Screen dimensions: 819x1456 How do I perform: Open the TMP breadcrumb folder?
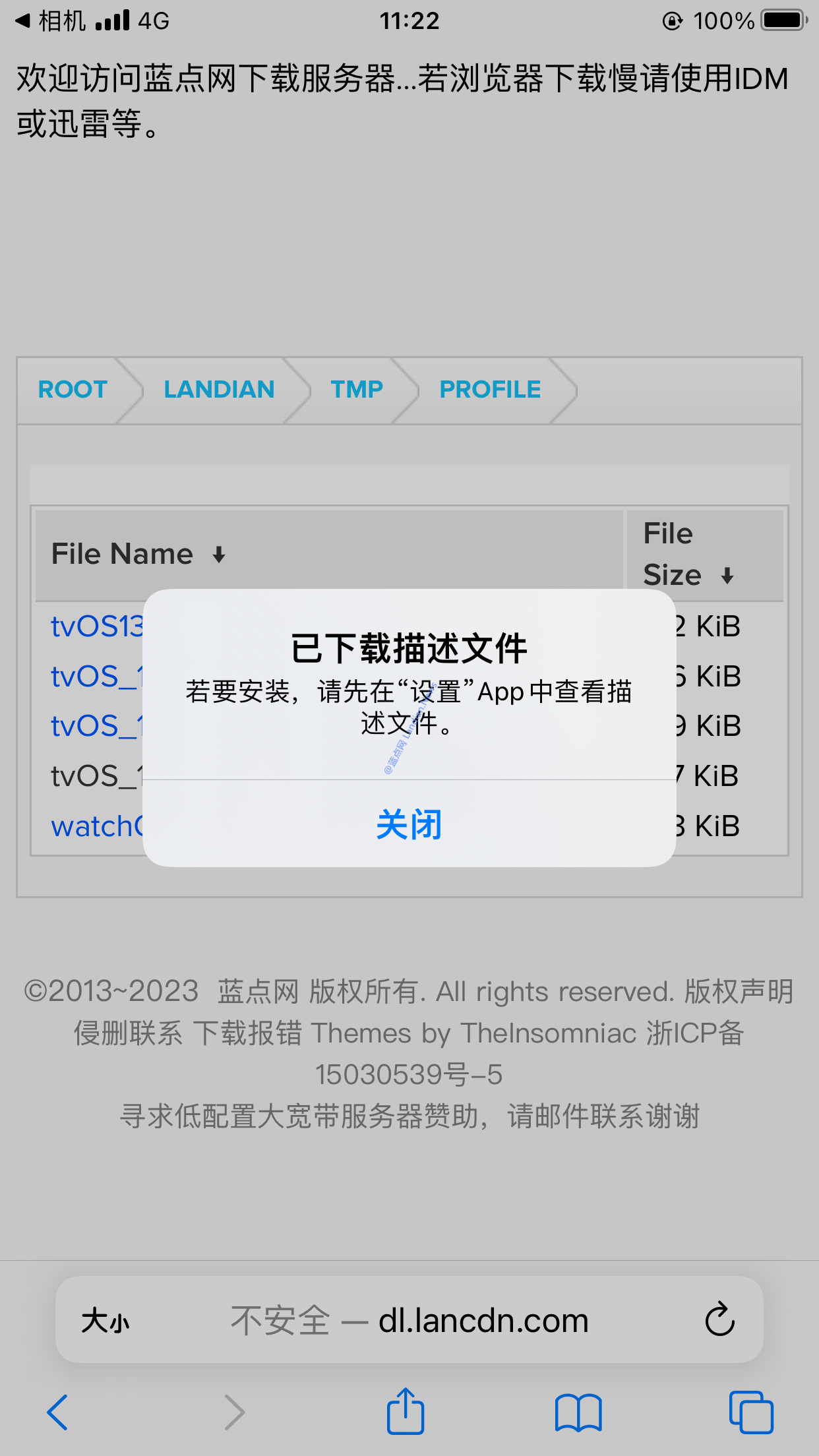356,390
